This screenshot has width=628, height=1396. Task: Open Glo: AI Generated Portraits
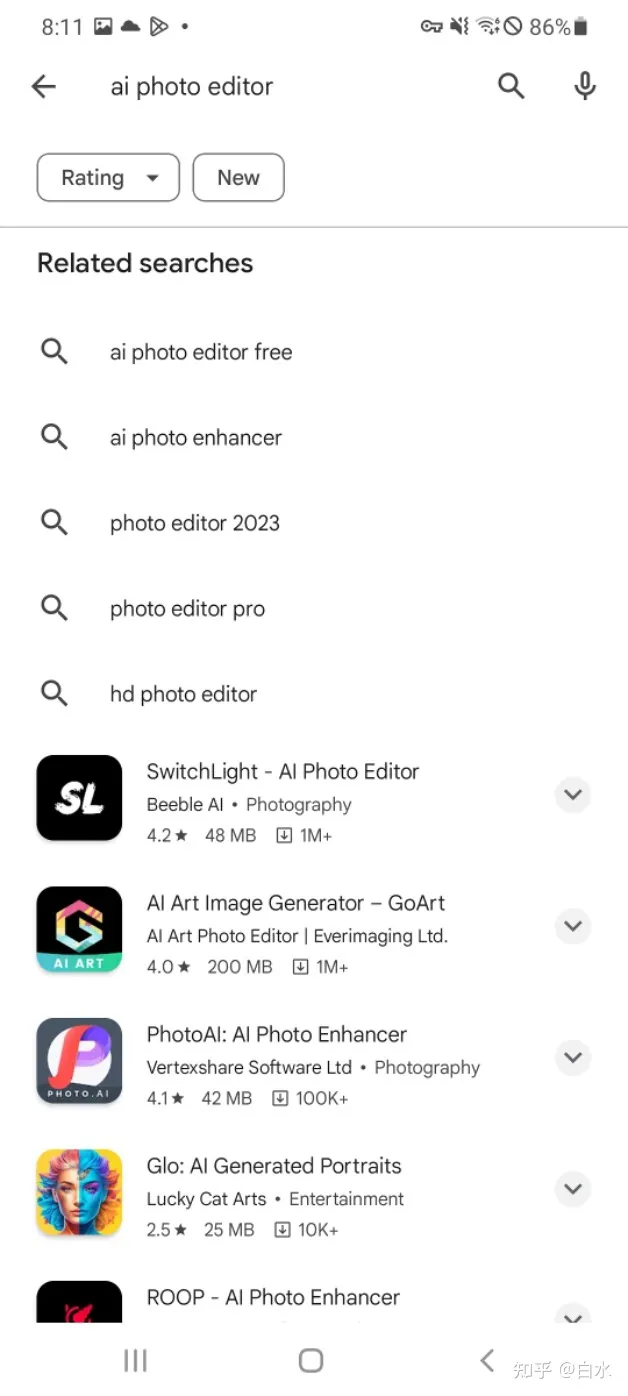290,1192
